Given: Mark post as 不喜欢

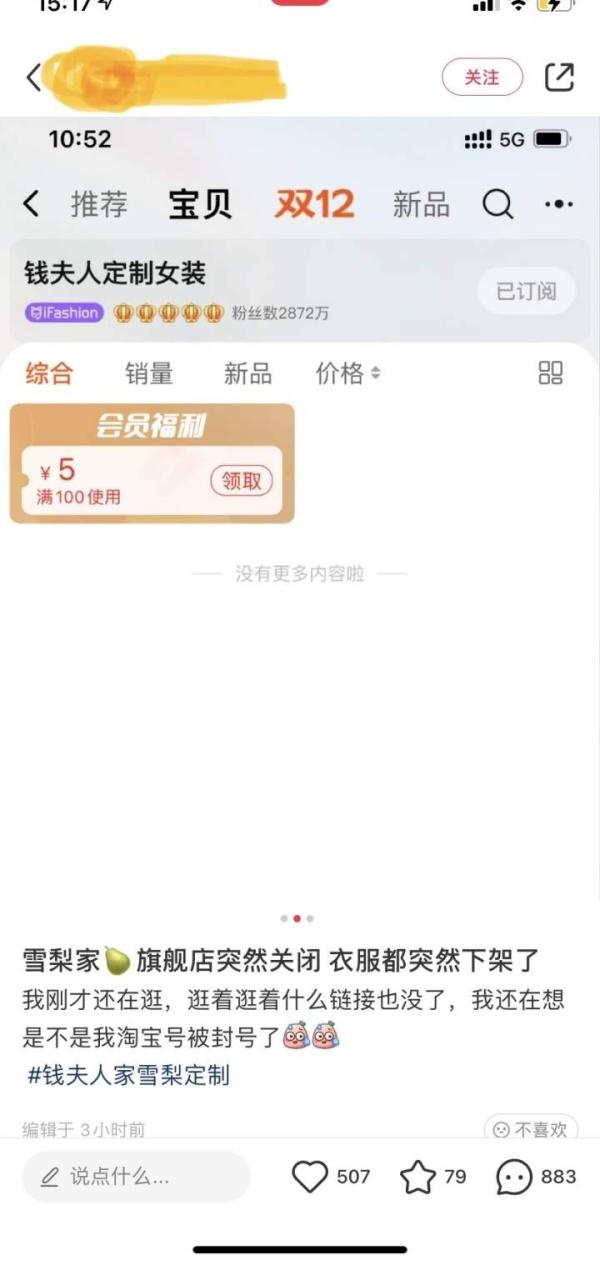Looking at the screenshot, I should point(531,1129).
